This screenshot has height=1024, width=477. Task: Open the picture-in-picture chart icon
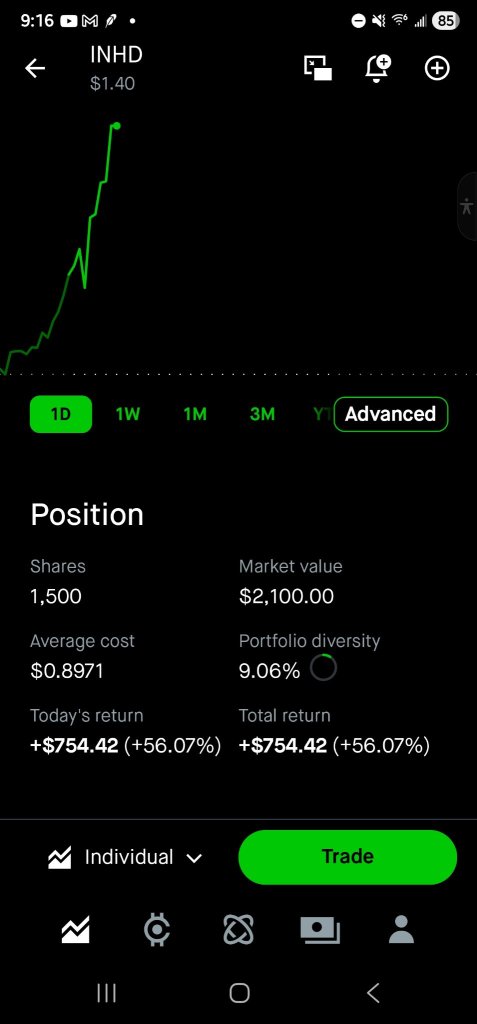(318, 68)
